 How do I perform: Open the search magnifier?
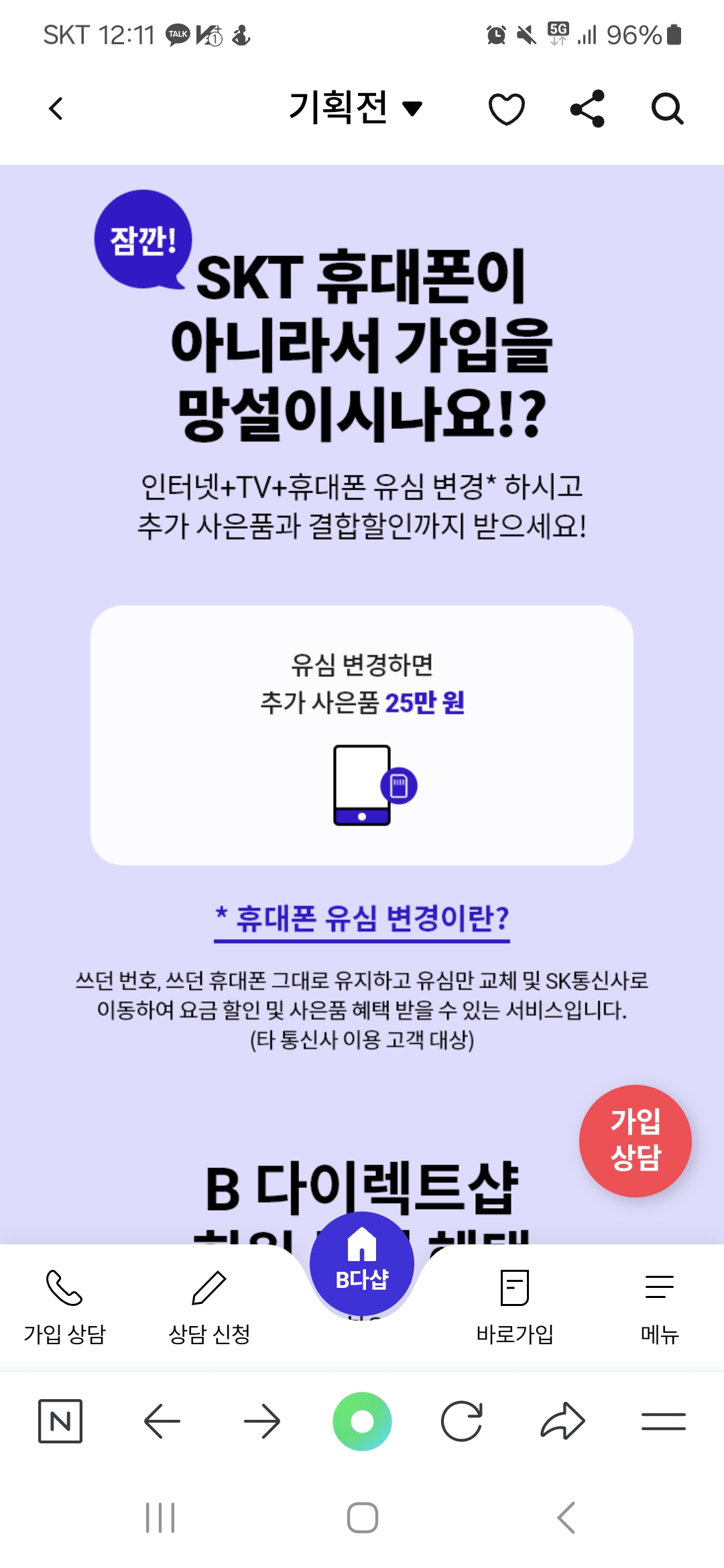pos(668,109)
